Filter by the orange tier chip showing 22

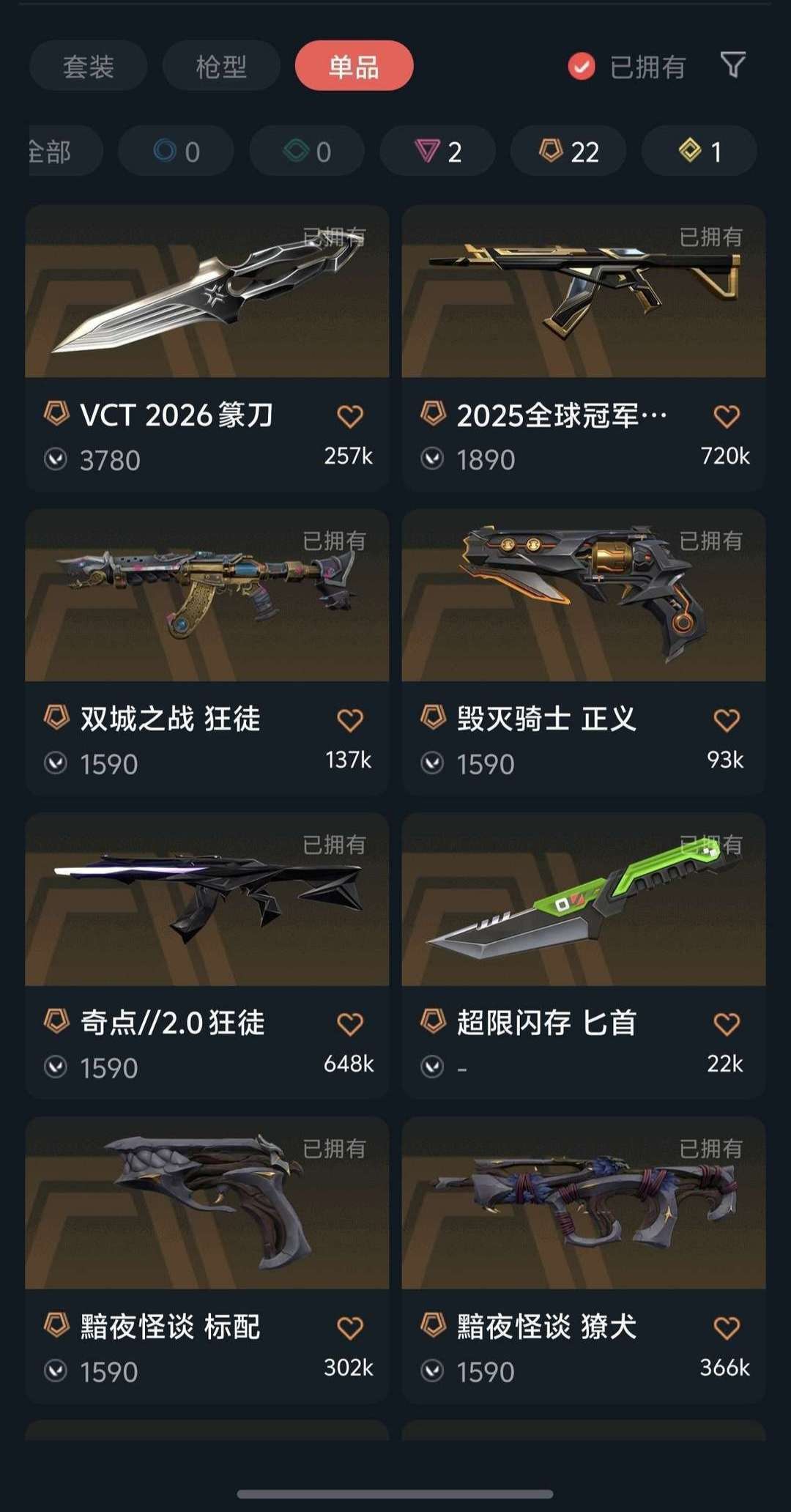568,152
